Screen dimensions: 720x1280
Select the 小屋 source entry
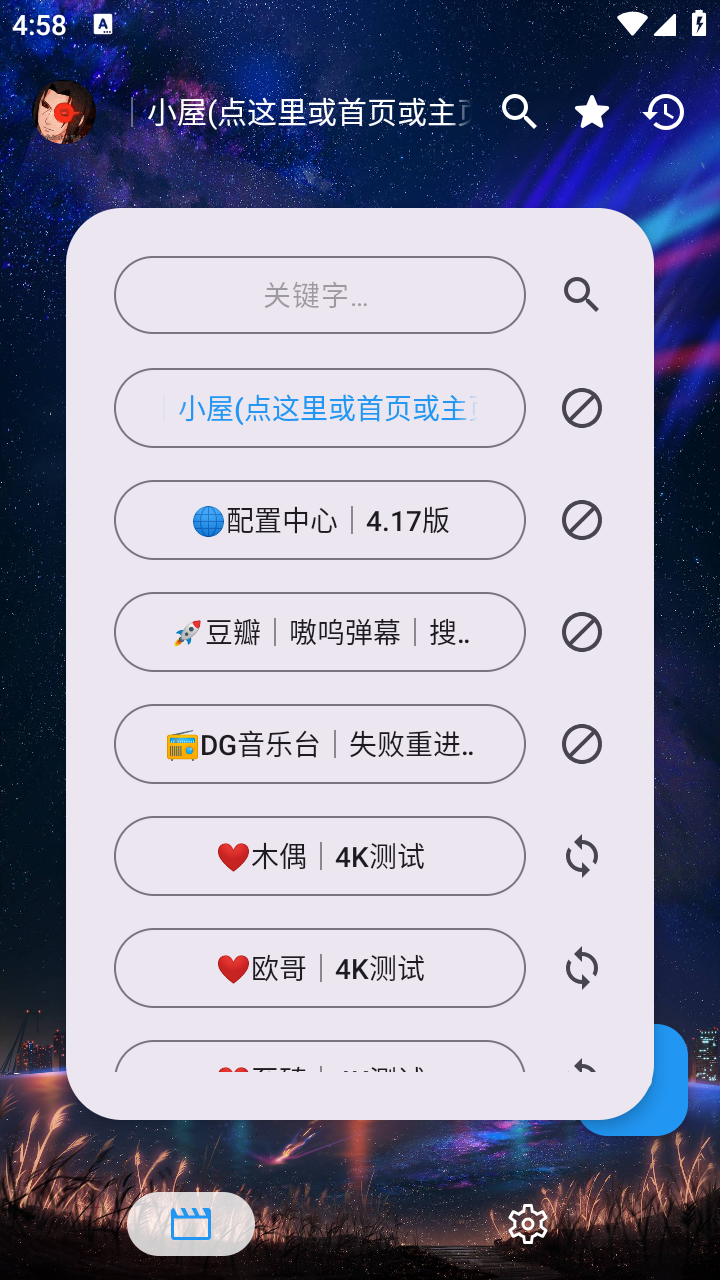click(x=320, y=408)
